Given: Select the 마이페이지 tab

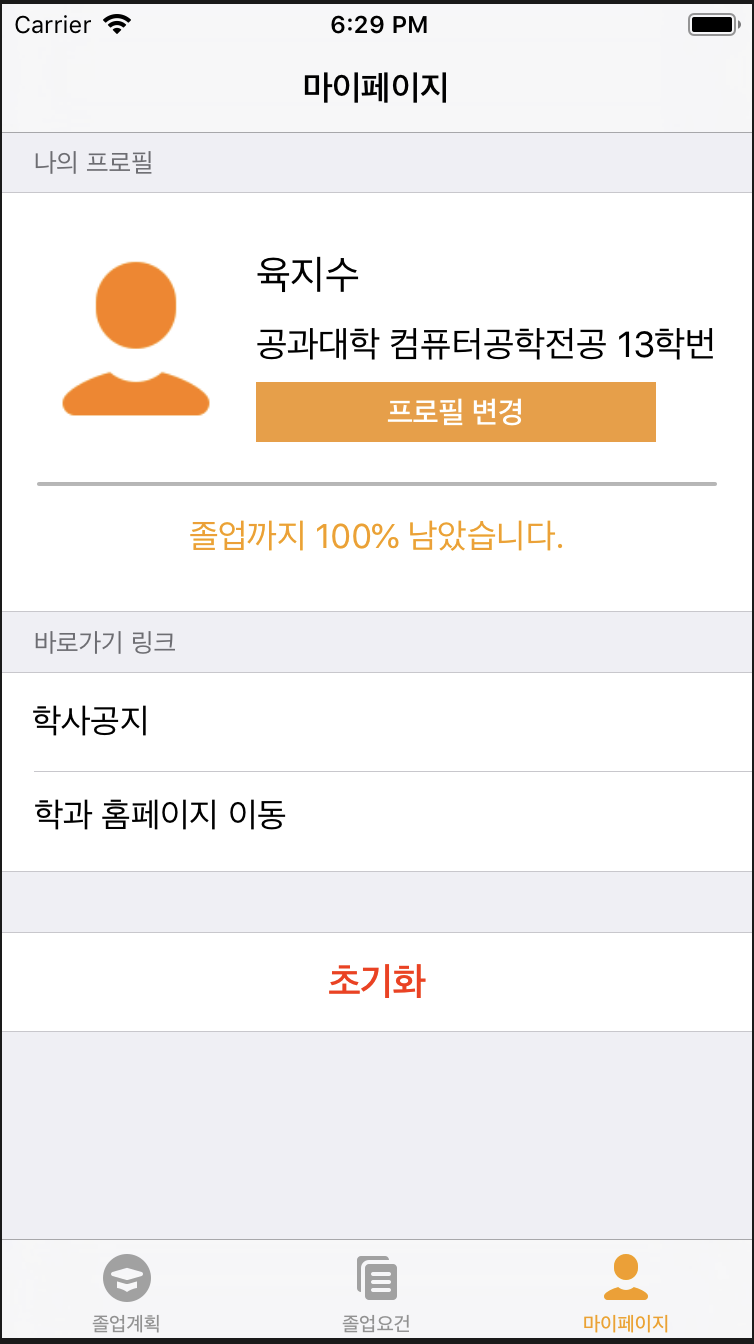Looking at the screenshot, I should point(626,1294).
